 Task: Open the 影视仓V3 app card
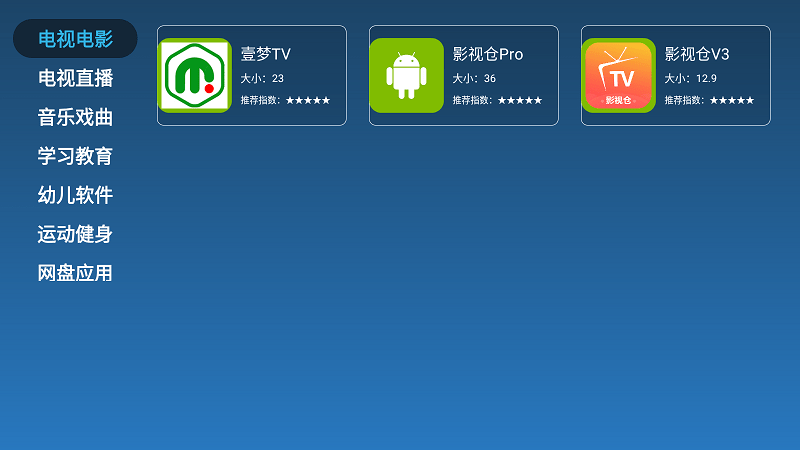coord(676,76)
